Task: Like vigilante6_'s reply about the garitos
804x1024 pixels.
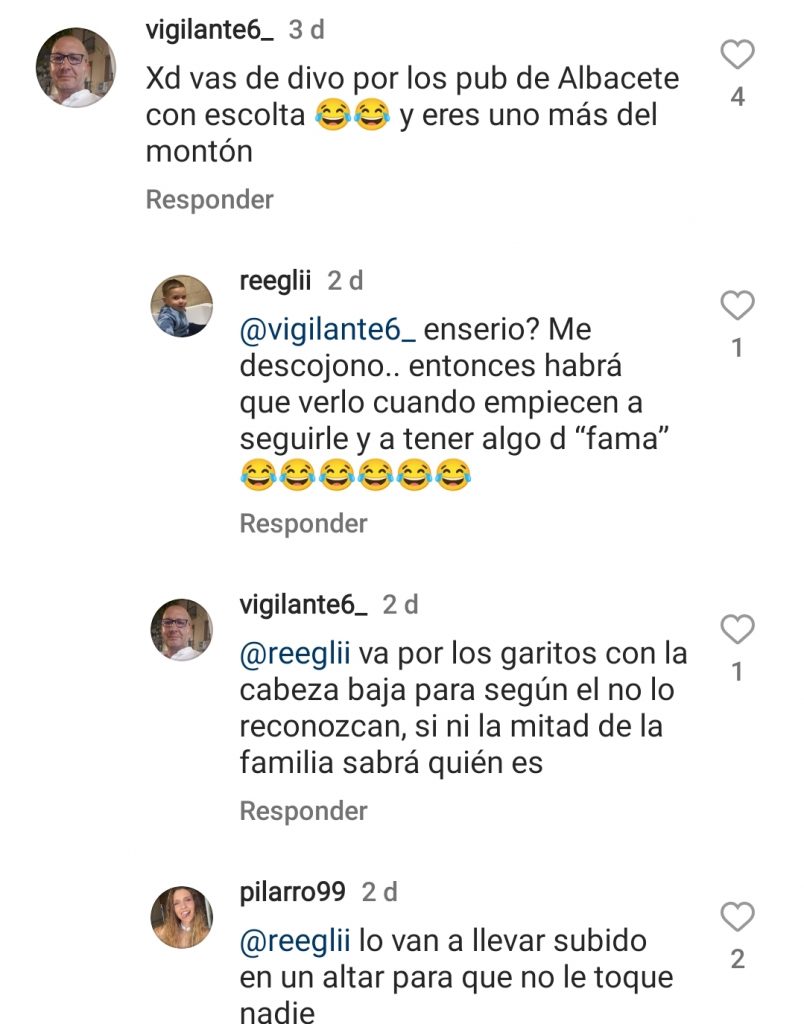Action: coord(737,629)
